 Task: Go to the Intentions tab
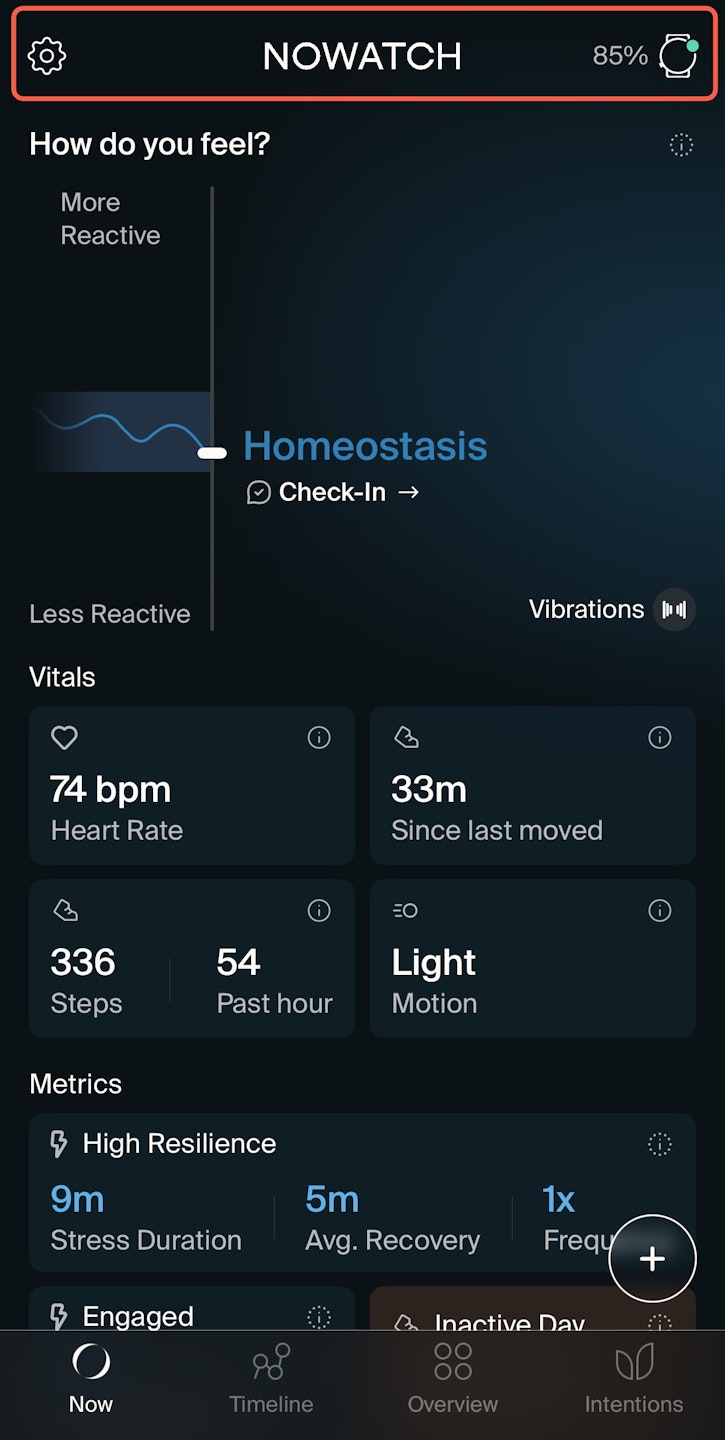click(633, 1379)
